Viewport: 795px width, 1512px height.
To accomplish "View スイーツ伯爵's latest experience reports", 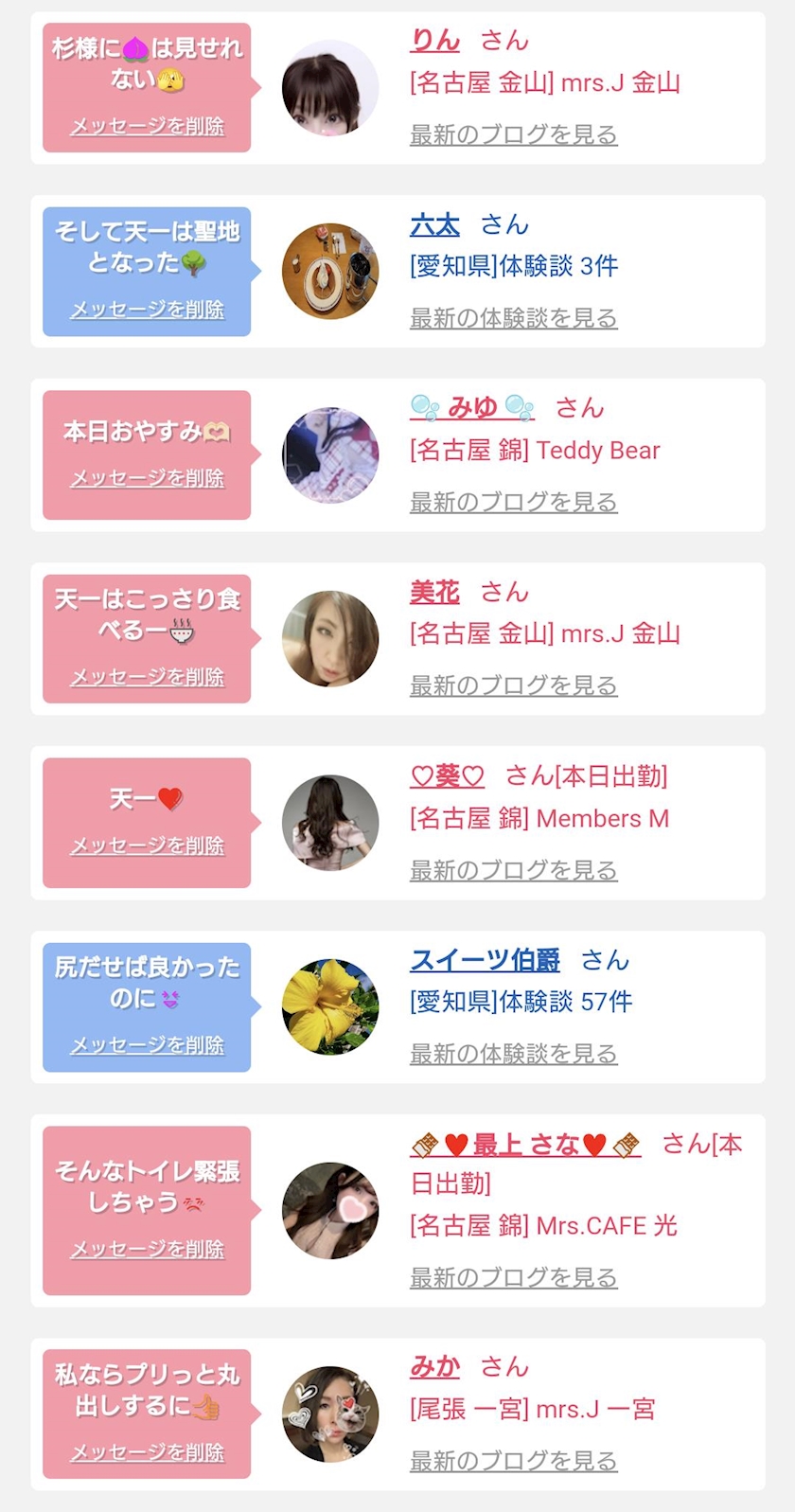I will point(513,1053).
